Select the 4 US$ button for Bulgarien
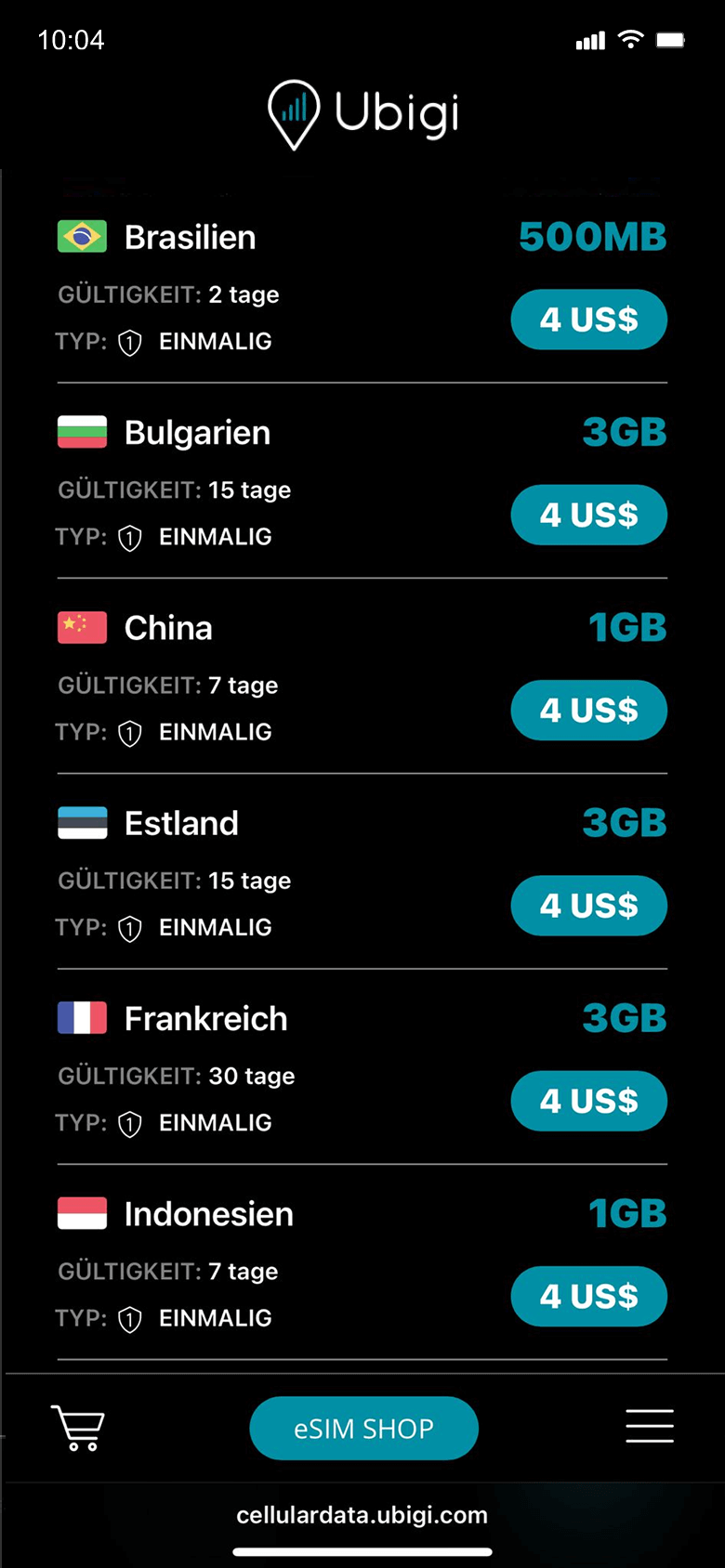The height and width of the screenshot is (1568, 725). click(588, 515)
